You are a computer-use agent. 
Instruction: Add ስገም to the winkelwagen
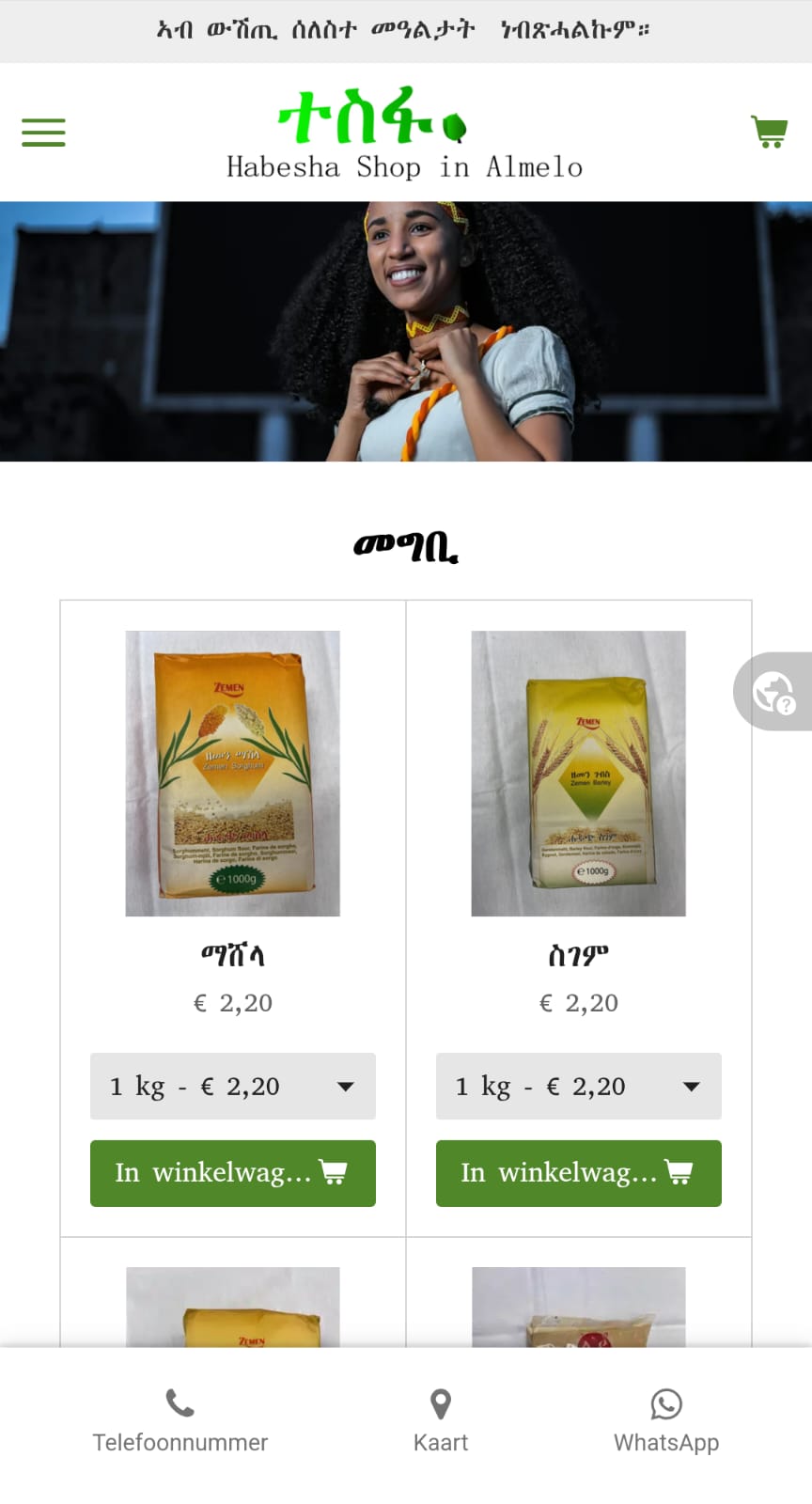click(578, 1173)
